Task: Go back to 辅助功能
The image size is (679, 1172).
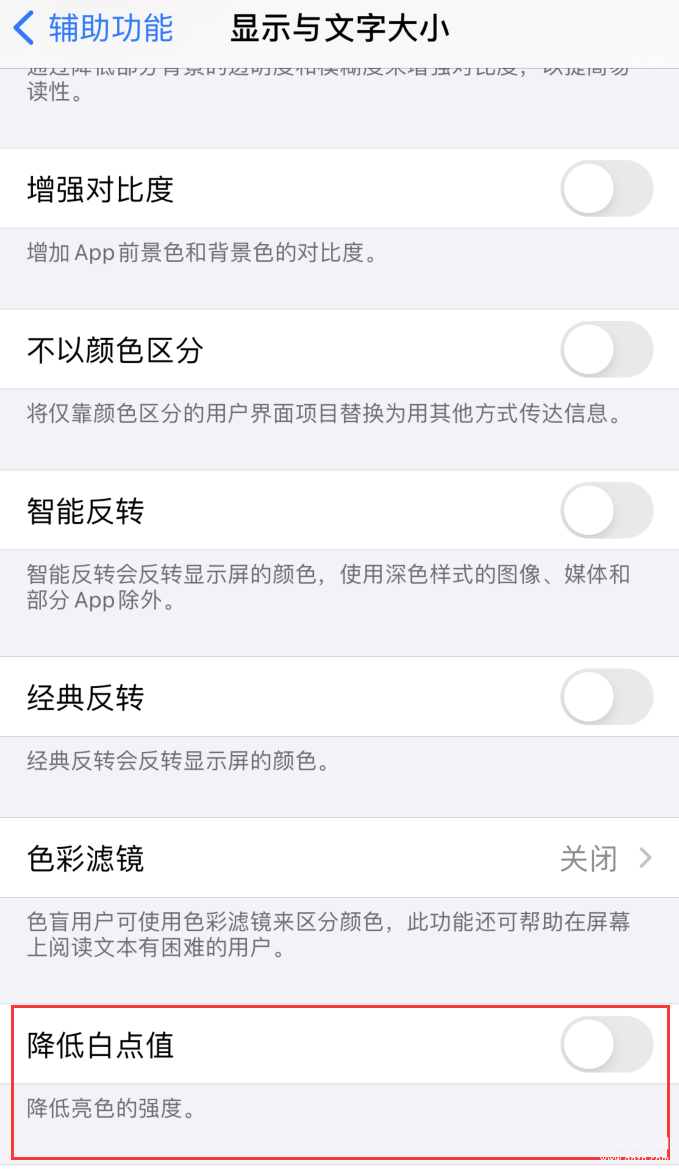Action: click(x=93, y=28)
